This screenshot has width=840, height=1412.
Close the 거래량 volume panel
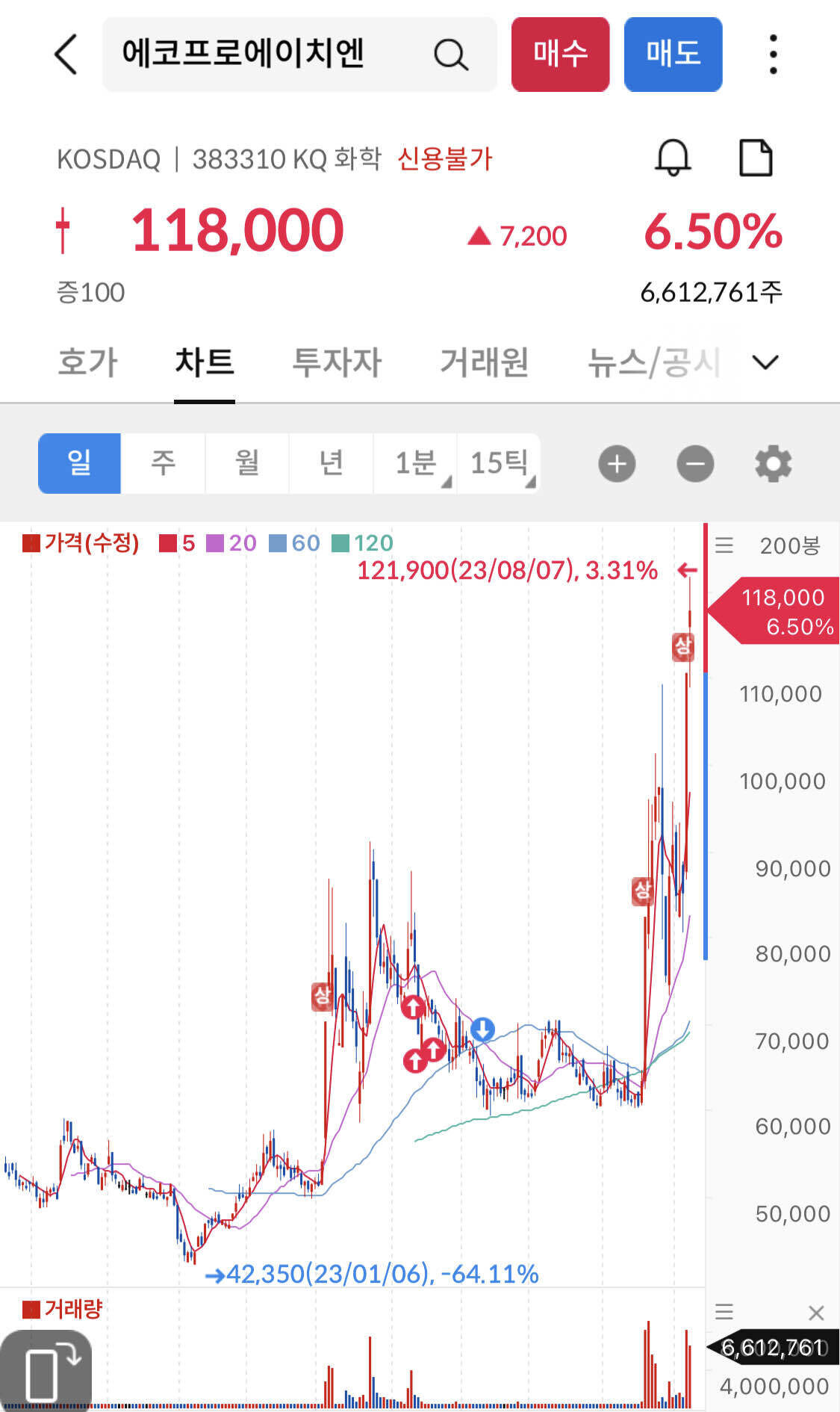tap(815, 1313)
